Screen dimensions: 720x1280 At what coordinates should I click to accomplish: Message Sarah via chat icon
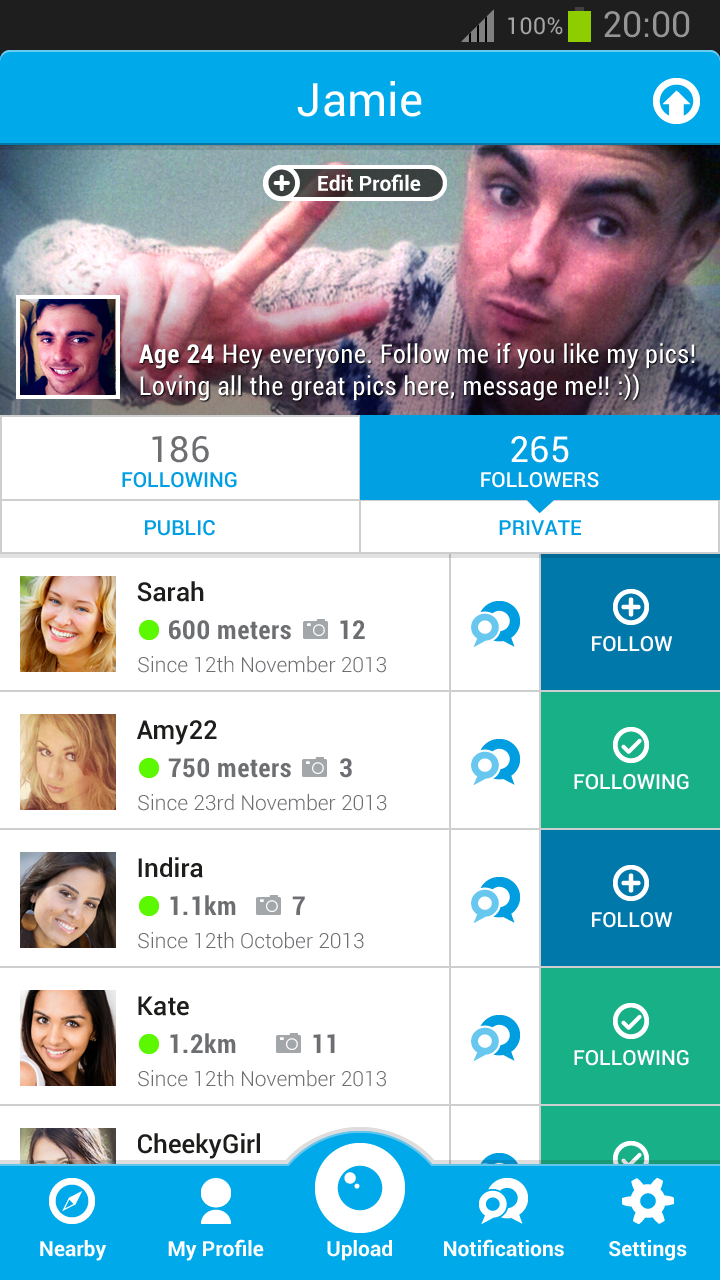click(x=495, y=624)
